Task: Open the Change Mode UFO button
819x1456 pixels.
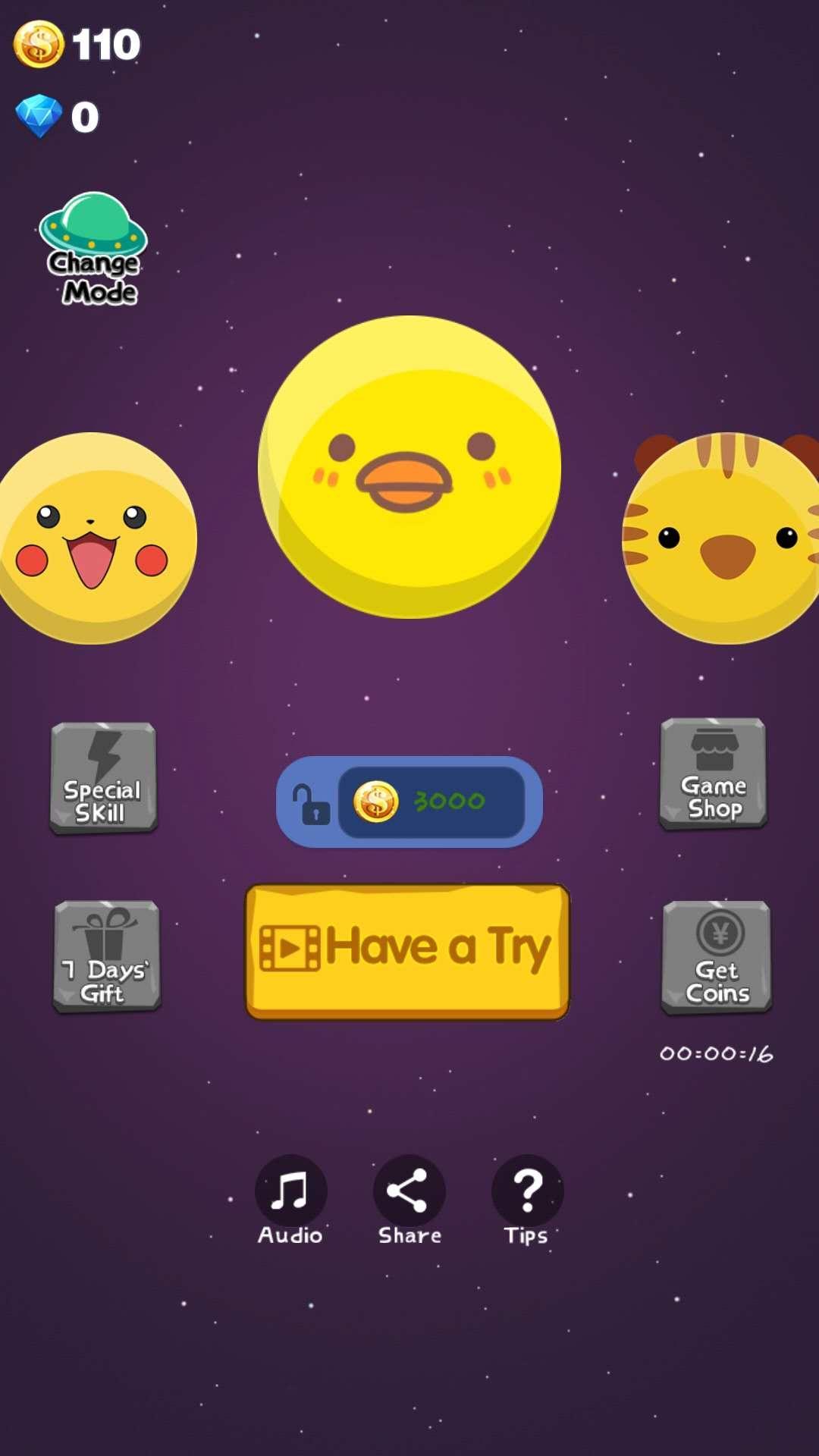Action: pyautogui.click(x=93, y=249)
